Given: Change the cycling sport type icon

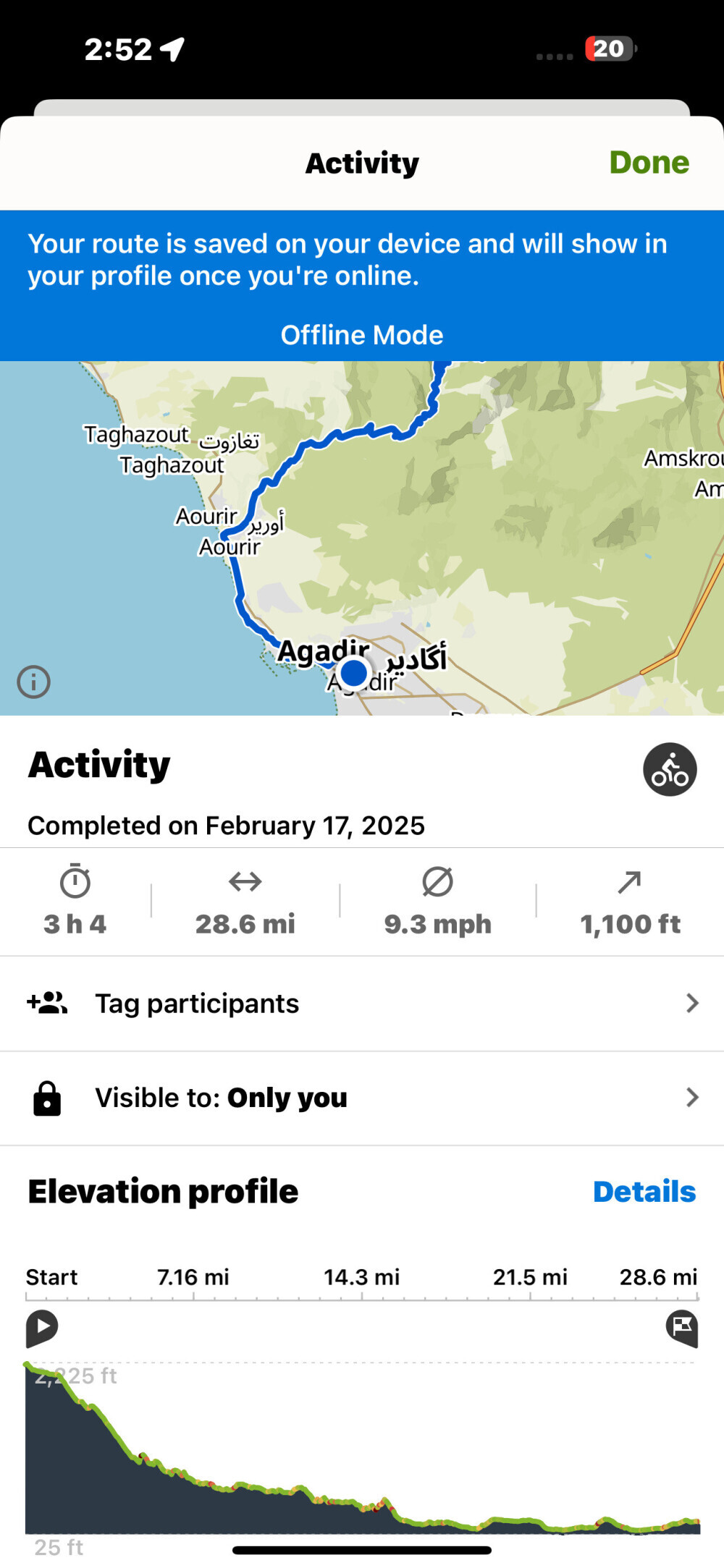Looking at the screenshot, I should click(670, 769).
